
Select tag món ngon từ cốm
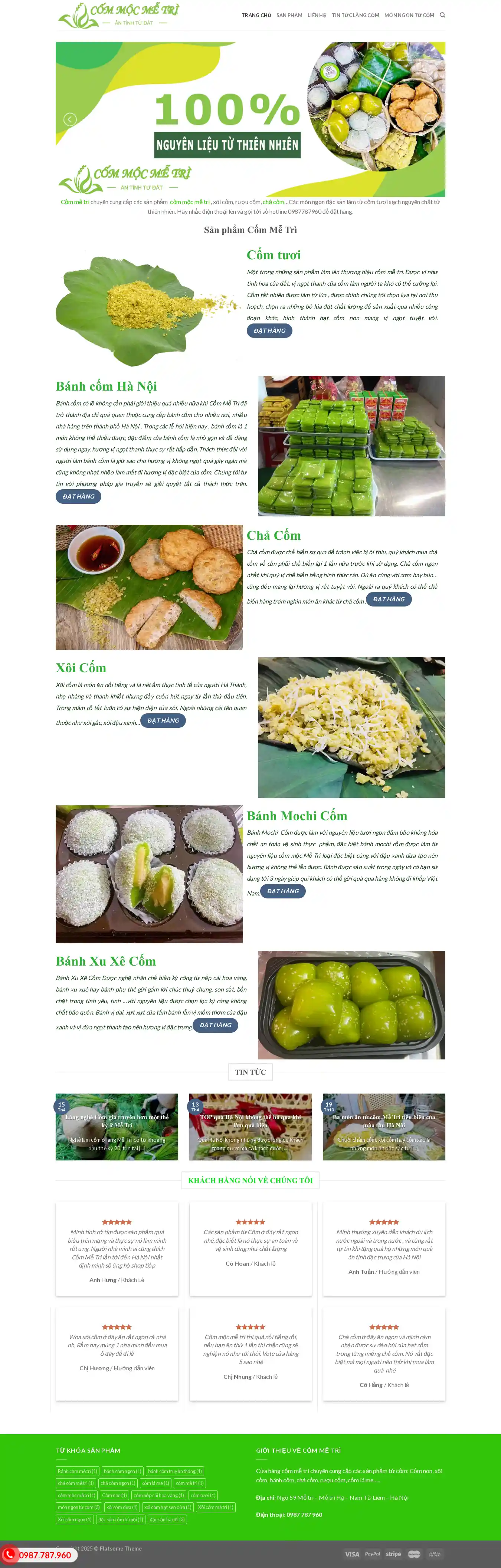(x=79, y=1507)
